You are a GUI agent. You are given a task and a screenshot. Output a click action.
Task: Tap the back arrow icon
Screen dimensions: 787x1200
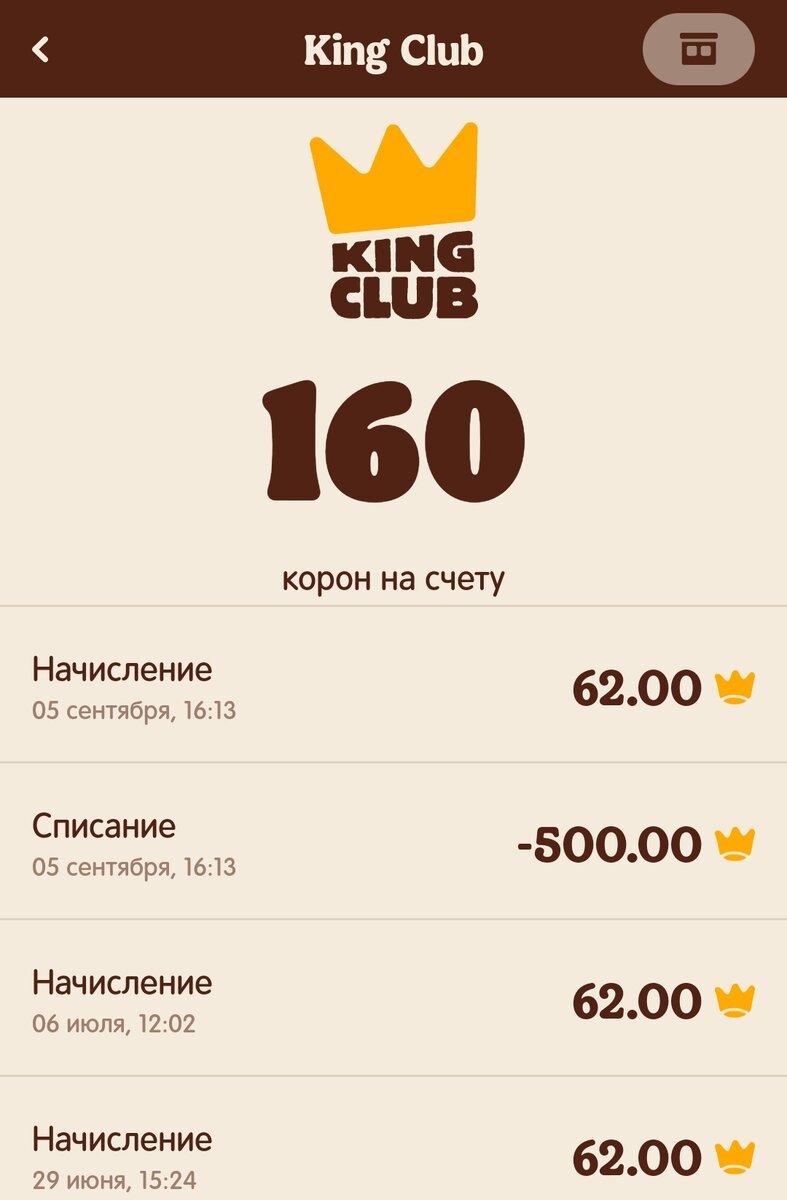[40, 48]
